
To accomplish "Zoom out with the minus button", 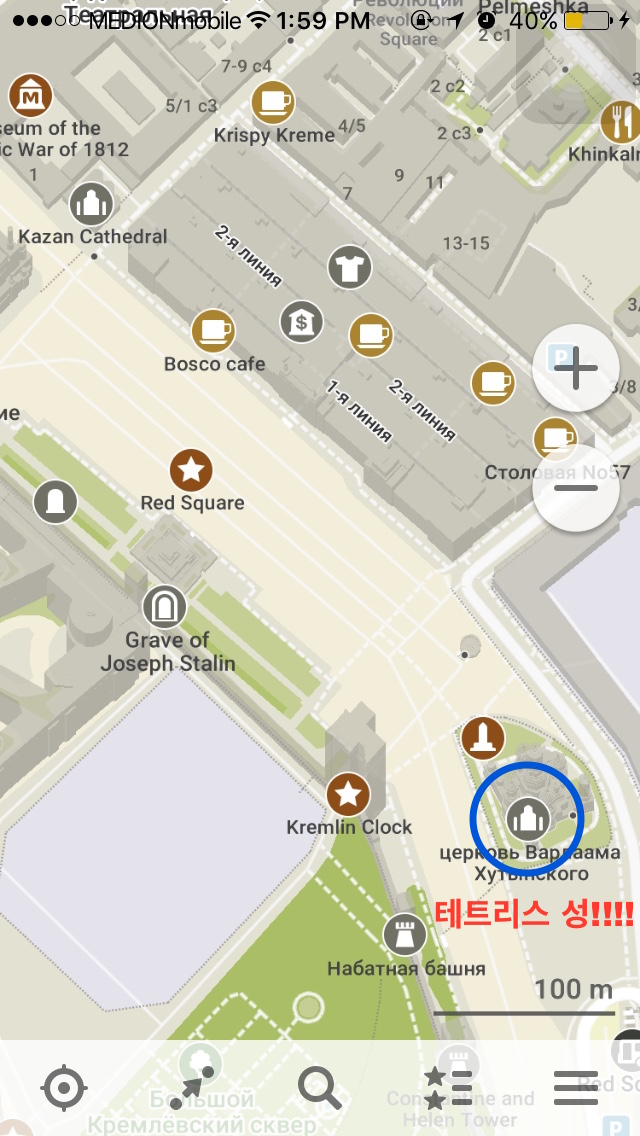I will click(575, 488).
